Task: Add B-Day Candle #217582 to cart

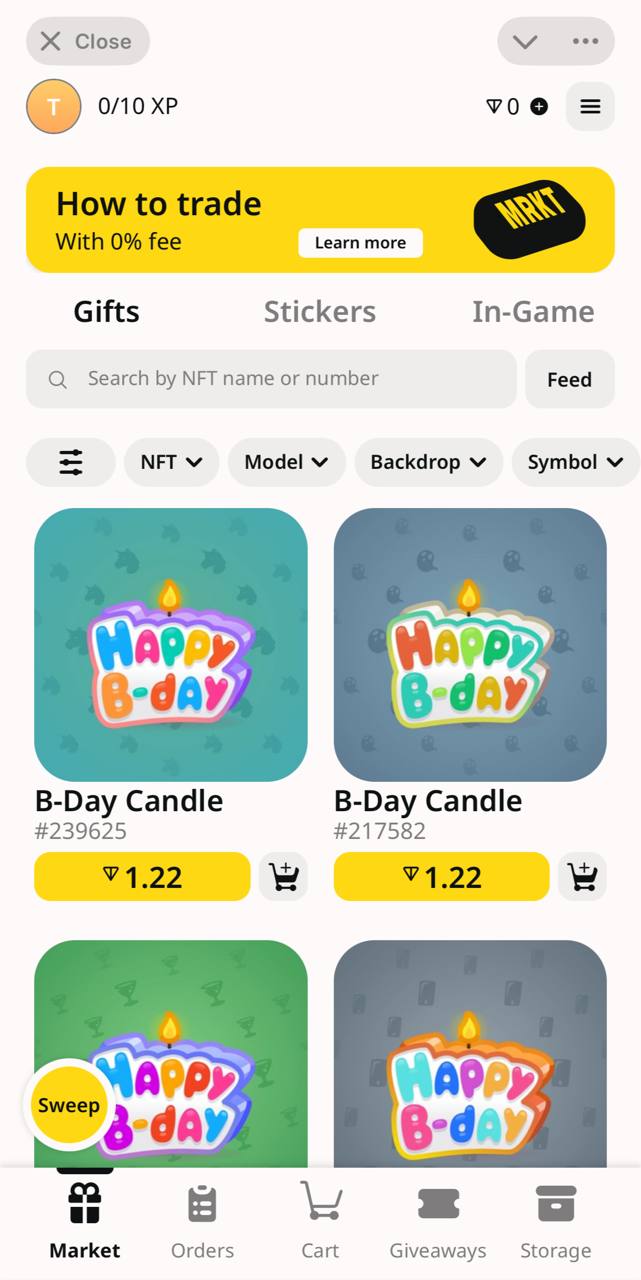Action: tap(582, 877)
